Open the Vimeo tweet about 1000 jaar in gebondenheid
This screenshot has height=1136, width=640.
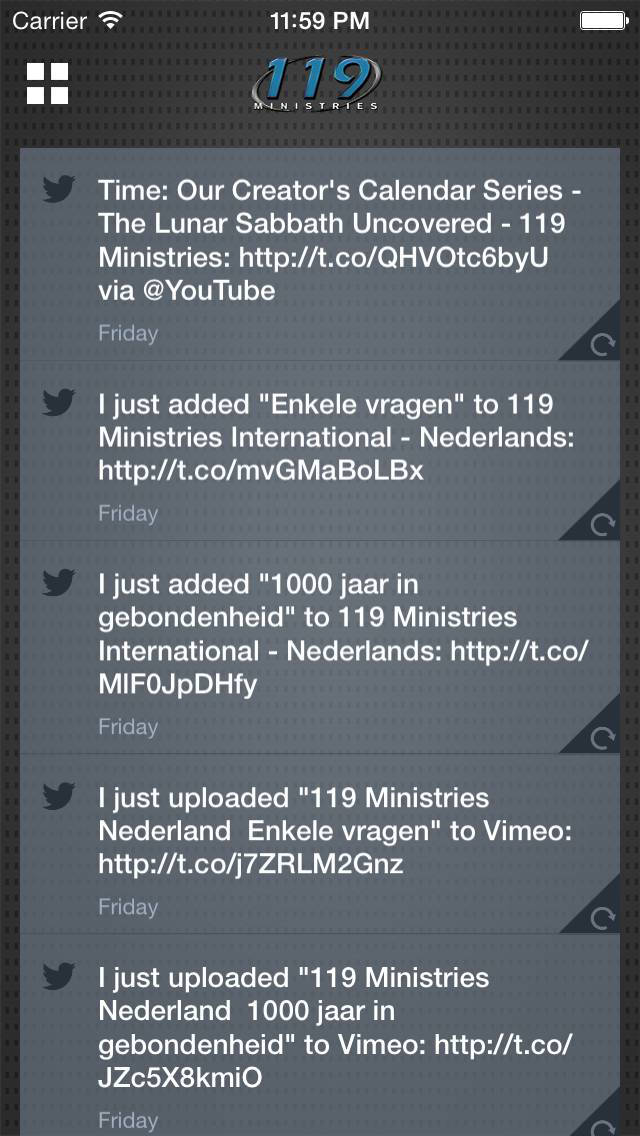click(x=320, y=1035)
